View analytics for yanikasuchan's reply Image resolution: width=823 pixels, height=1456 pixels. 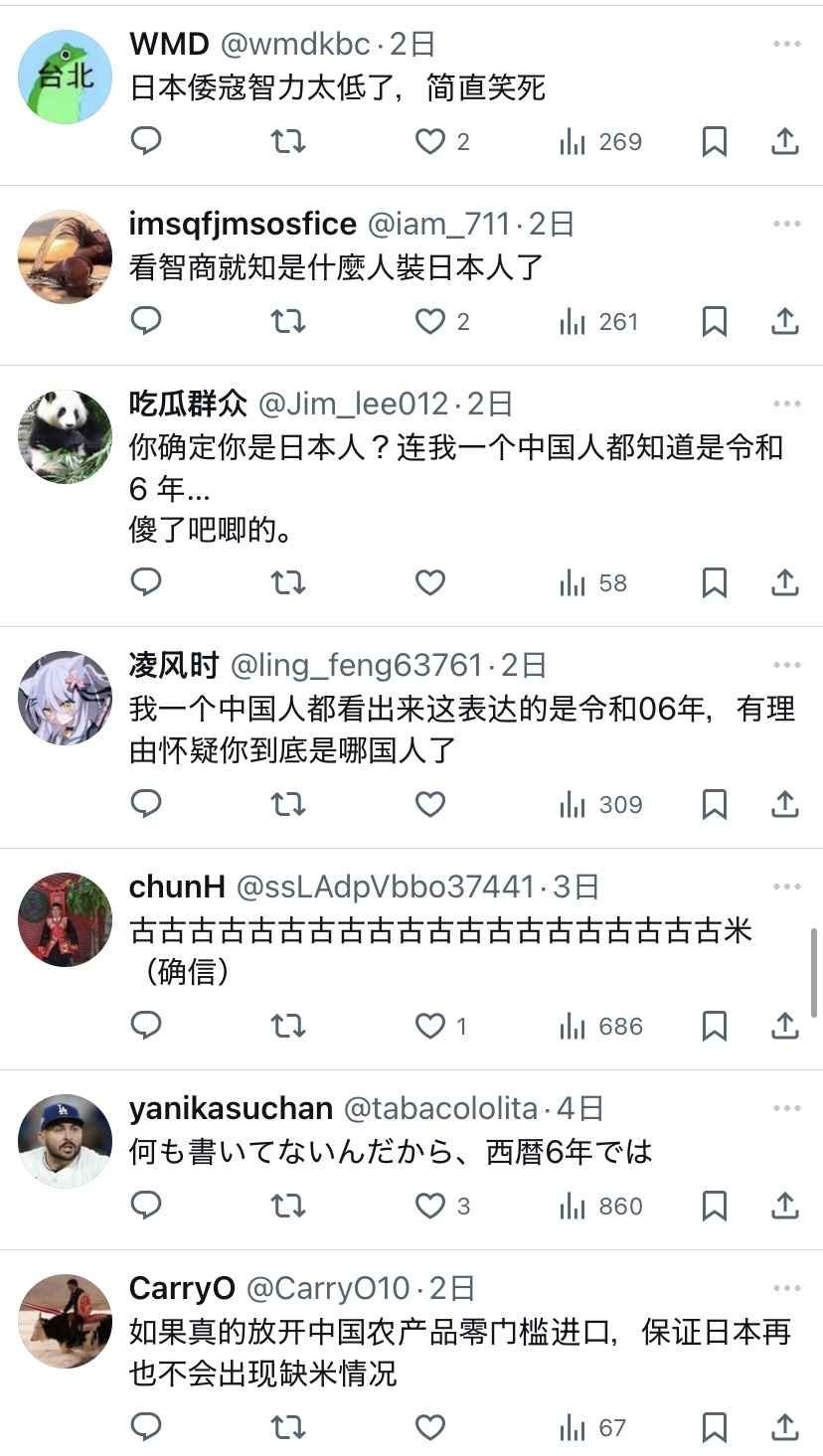coord(600,1206)
